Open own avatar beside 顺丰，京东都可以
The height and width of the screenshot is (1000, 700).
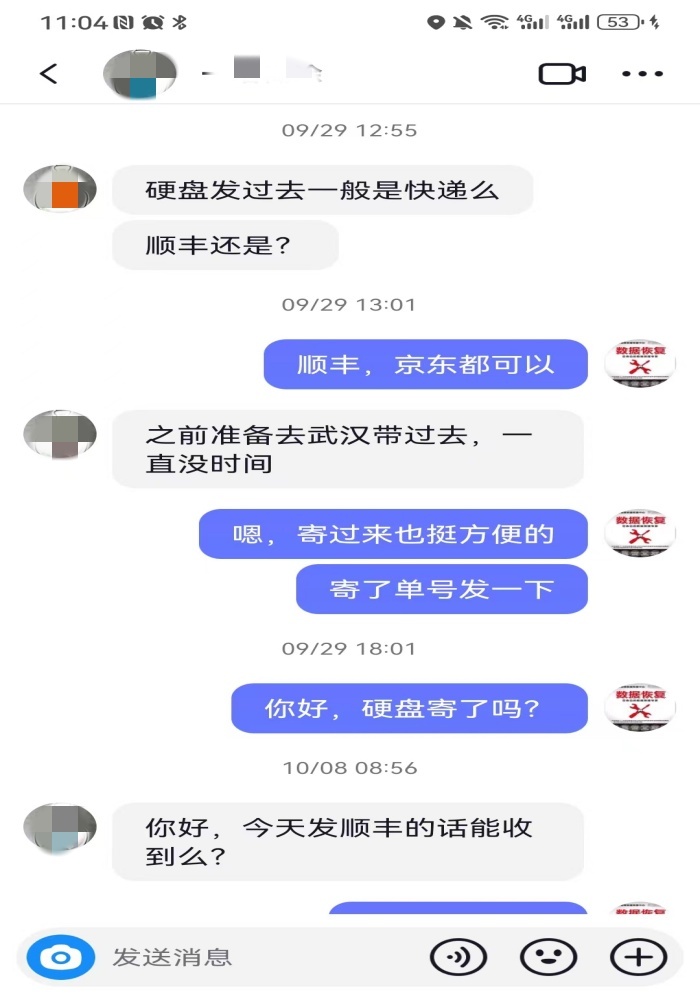coord(640,364)
